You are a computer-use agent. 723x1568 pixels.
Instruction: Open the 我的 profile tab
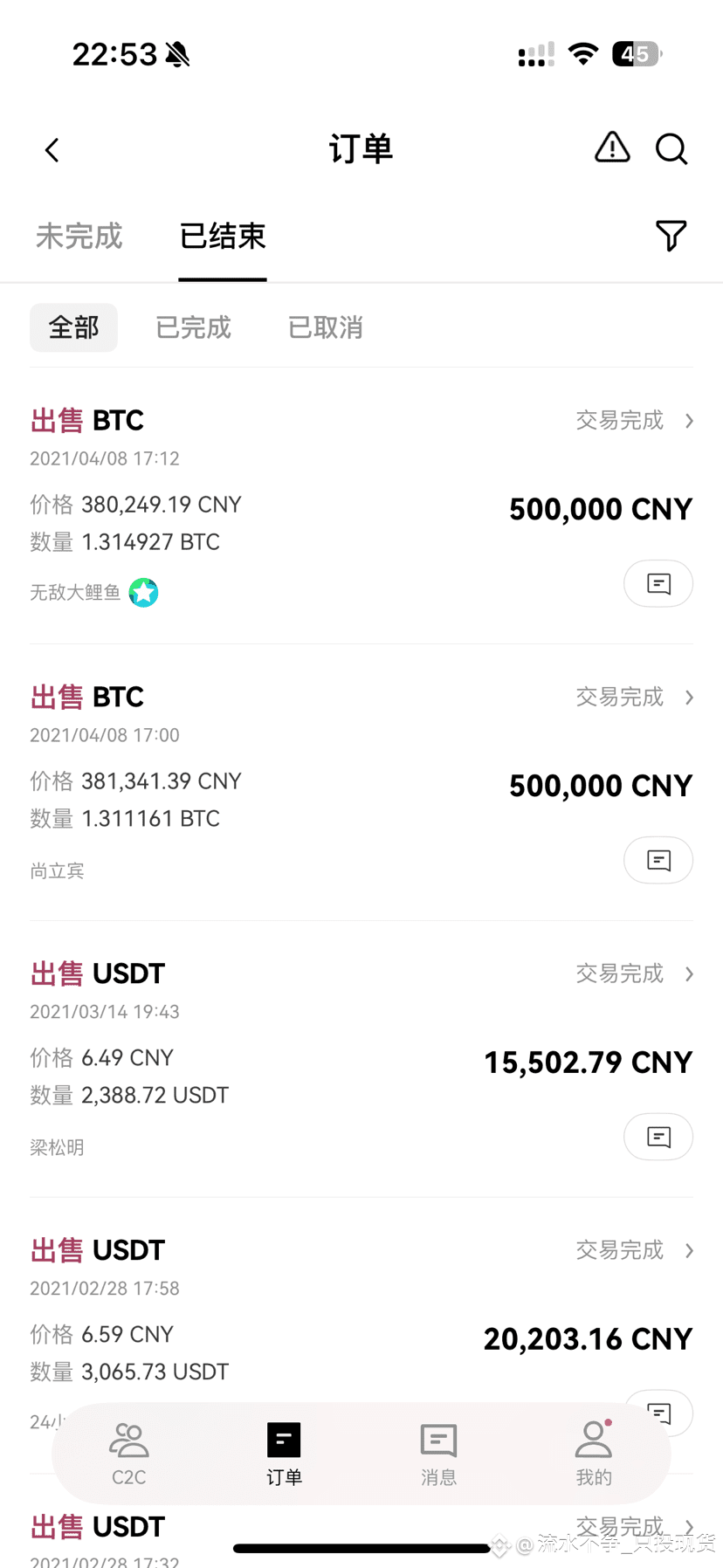(594, 1453)
